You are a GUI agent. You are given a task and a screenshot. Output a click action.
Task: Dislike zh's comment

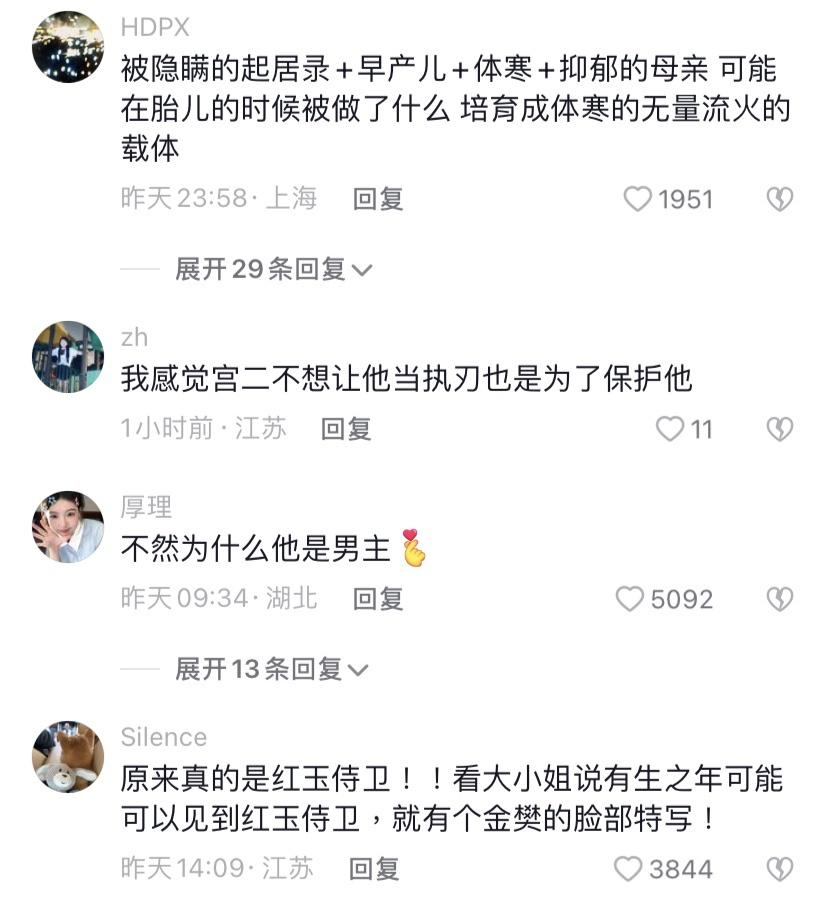point(779,429)
